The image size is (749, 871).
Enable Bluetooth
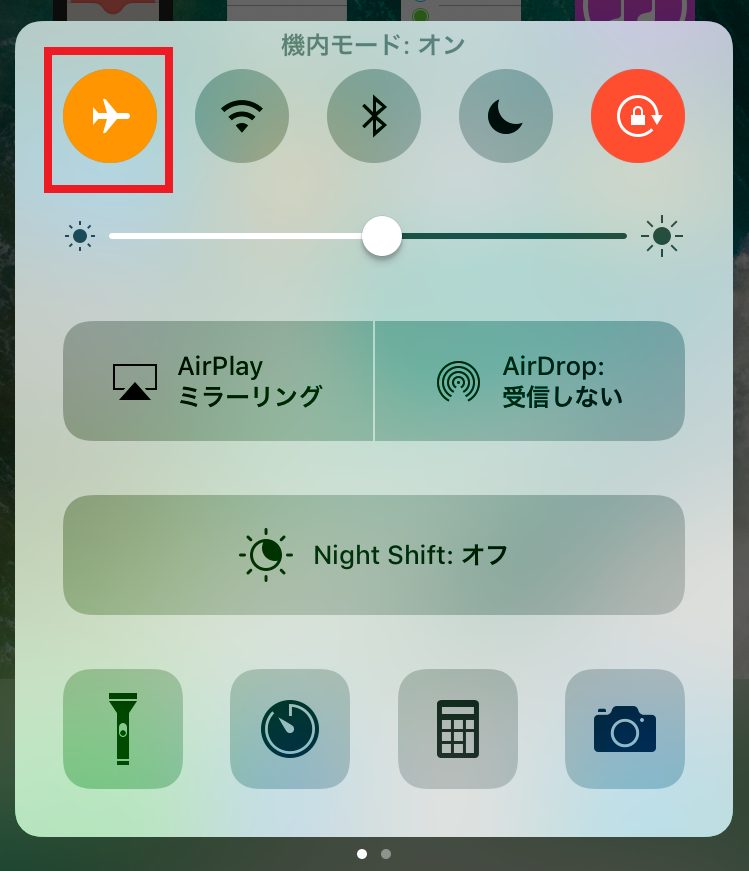tap(374, 117)
